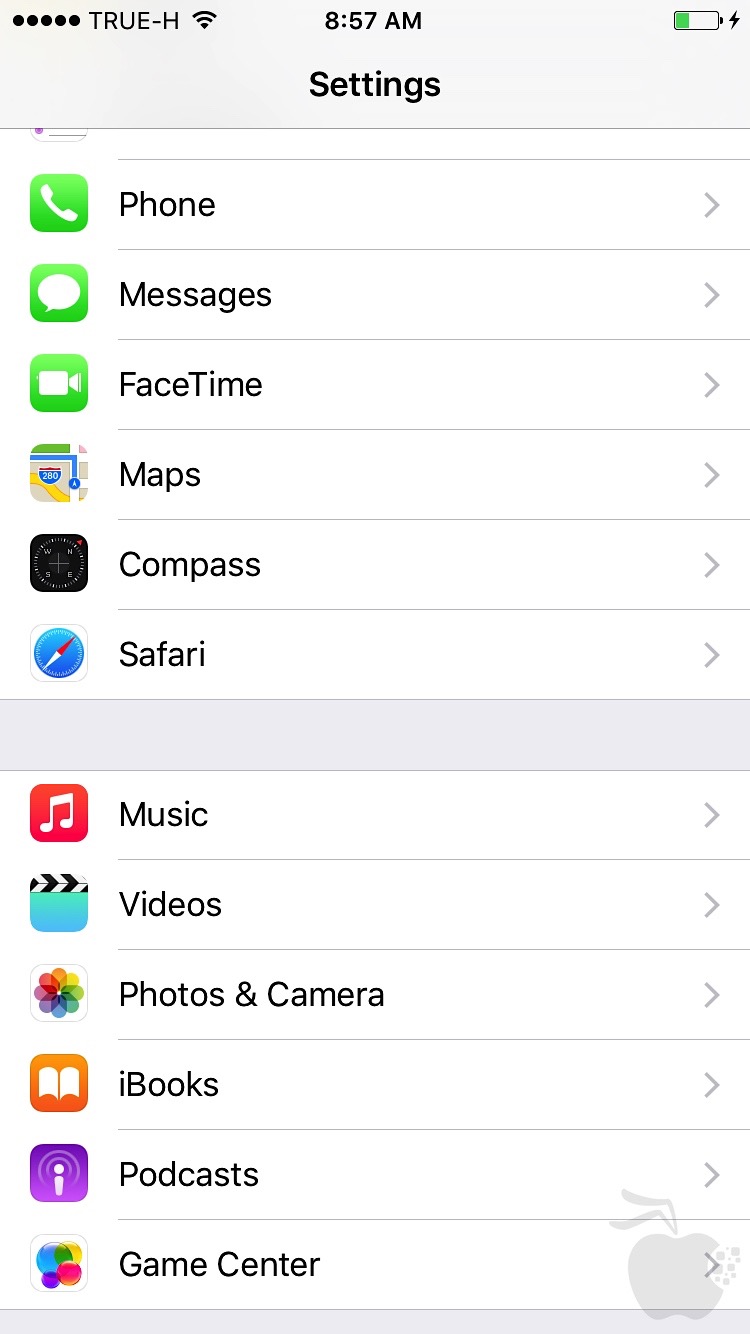The image size is (750, 1334).
Task: Tap the Videos clapperboard icon
Action: (x=58, y=904)
